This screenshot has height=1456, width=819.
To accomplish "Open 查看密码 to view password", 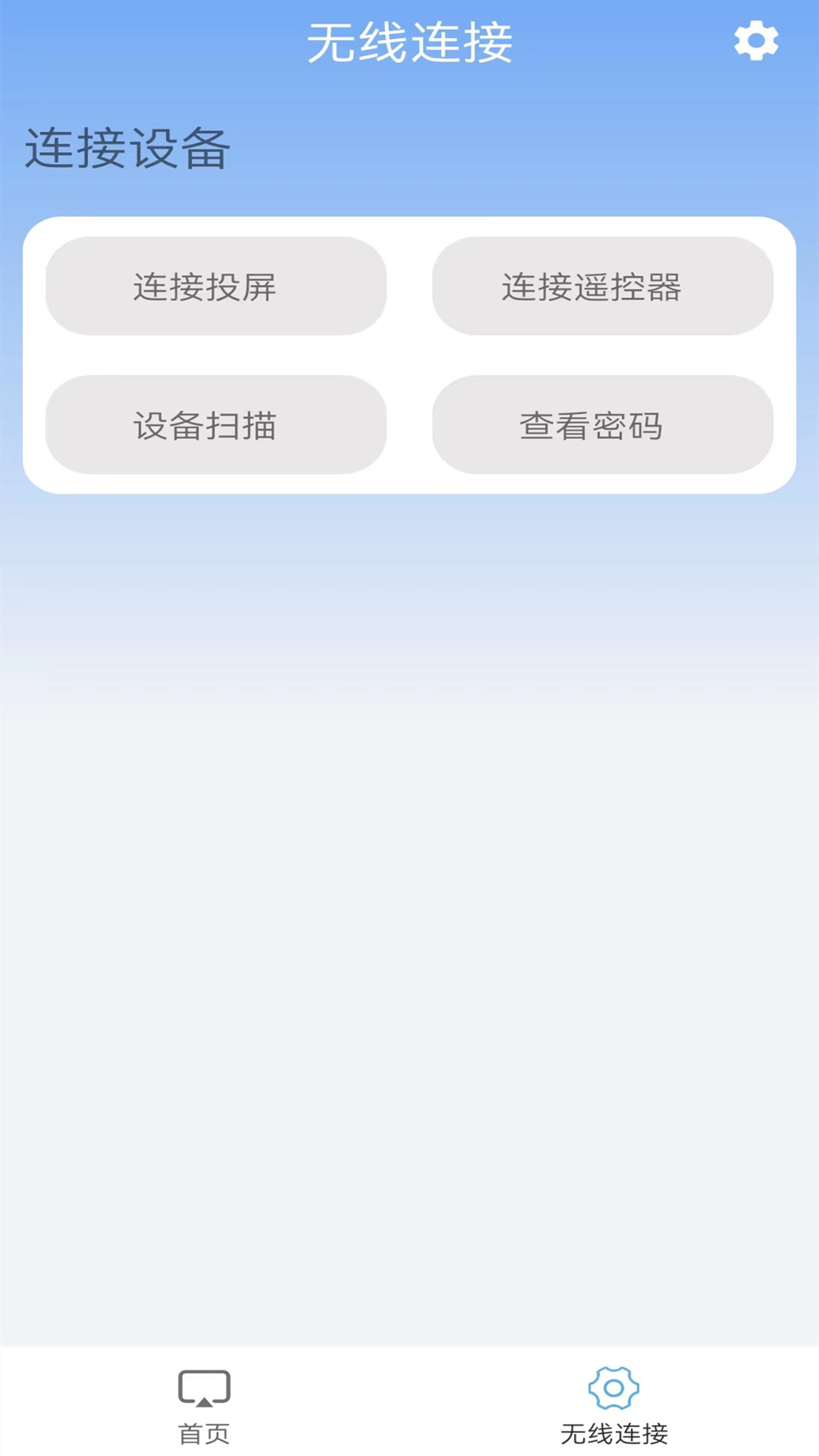I will [x=603, y=426].
